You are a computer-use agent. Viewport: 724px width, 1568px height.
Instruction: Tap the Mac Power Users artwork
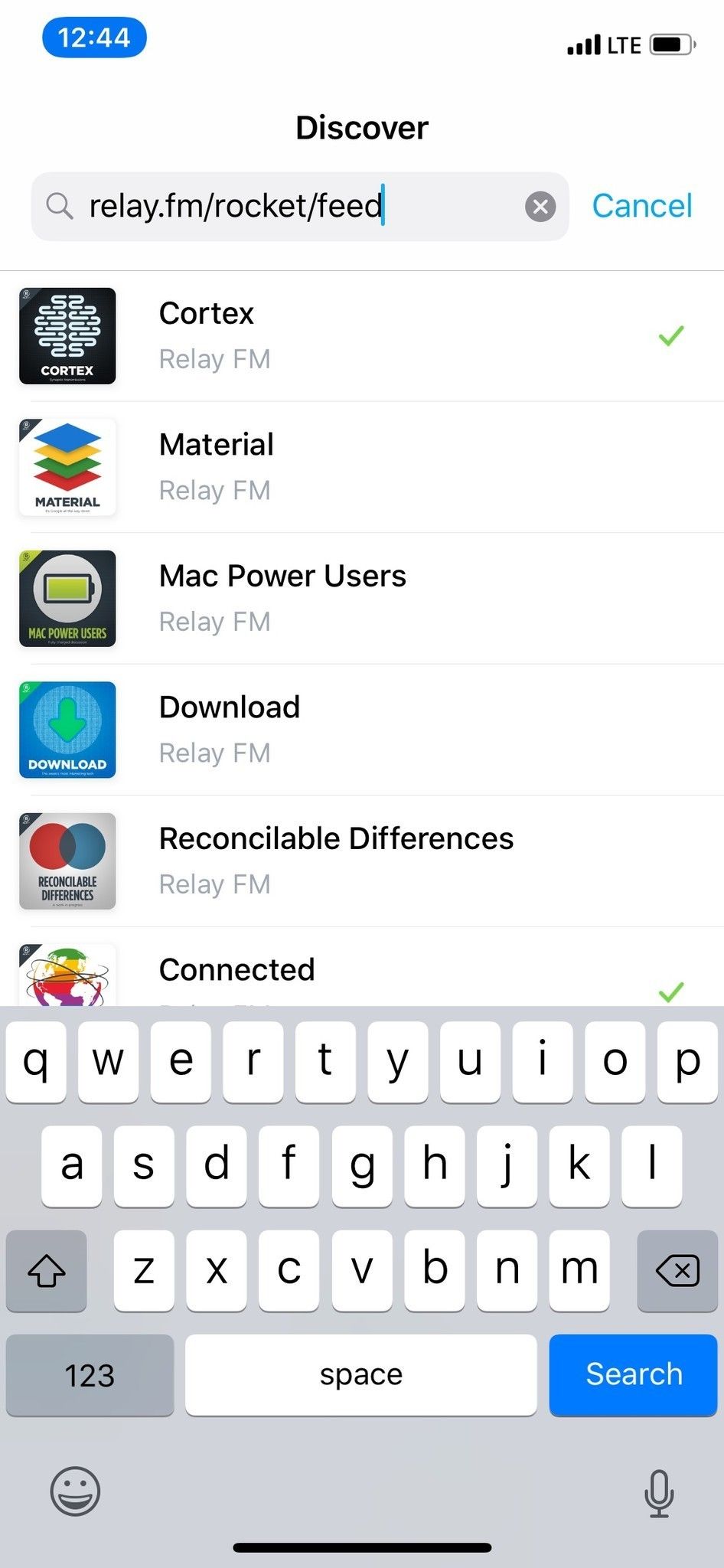tap(67, 598)
